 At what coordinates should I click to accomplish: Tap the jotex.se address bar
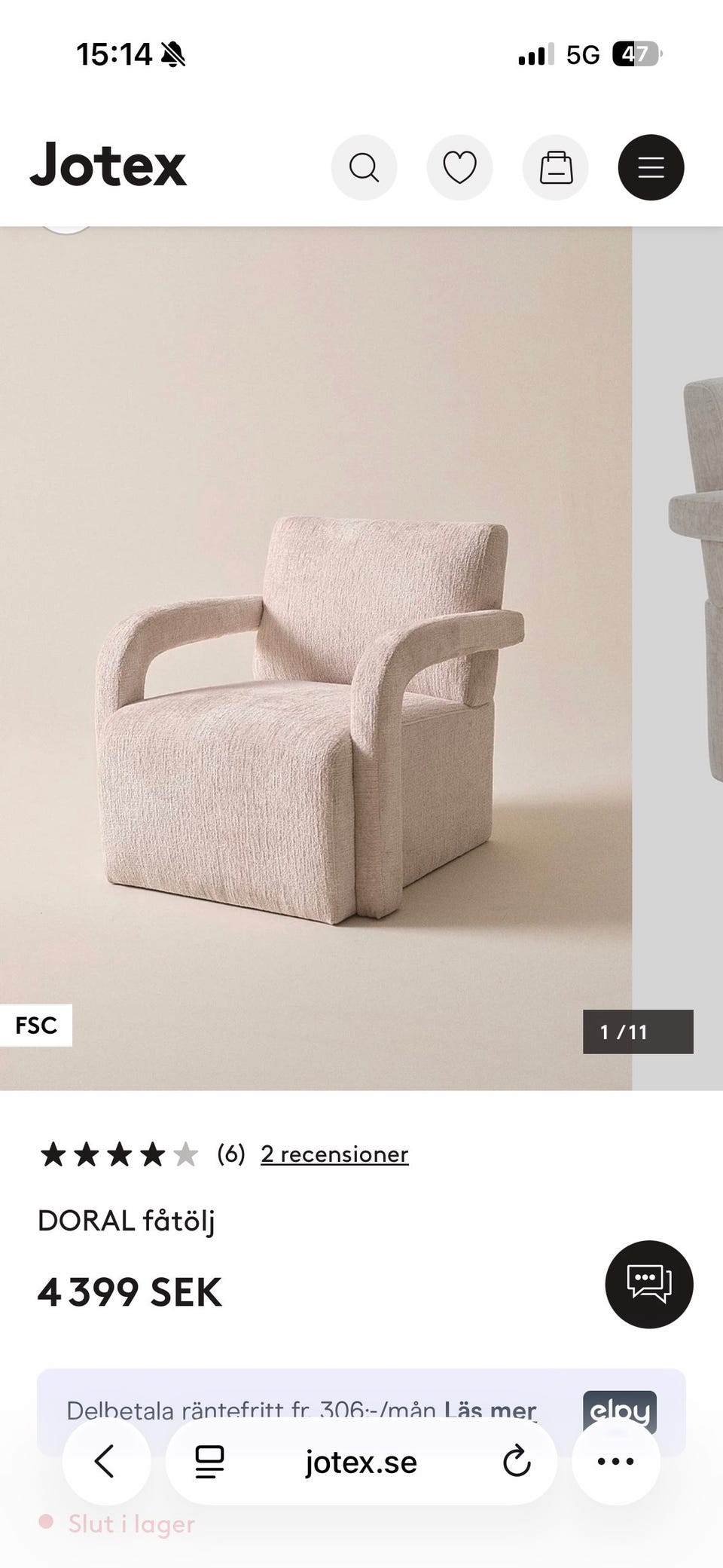tap(361, 1462)
